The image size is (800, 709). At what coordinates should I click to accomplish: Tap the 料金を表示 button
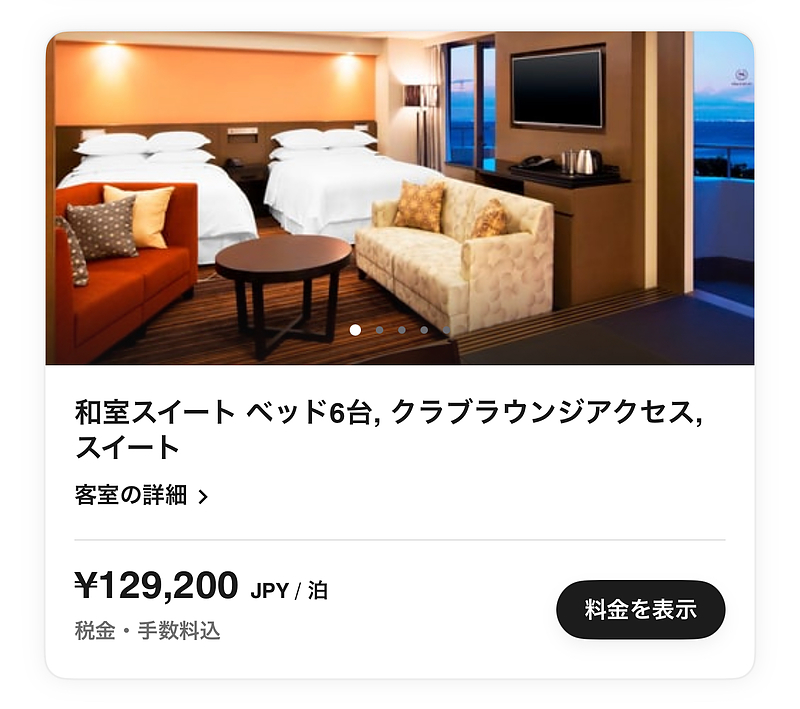[640, 609]
